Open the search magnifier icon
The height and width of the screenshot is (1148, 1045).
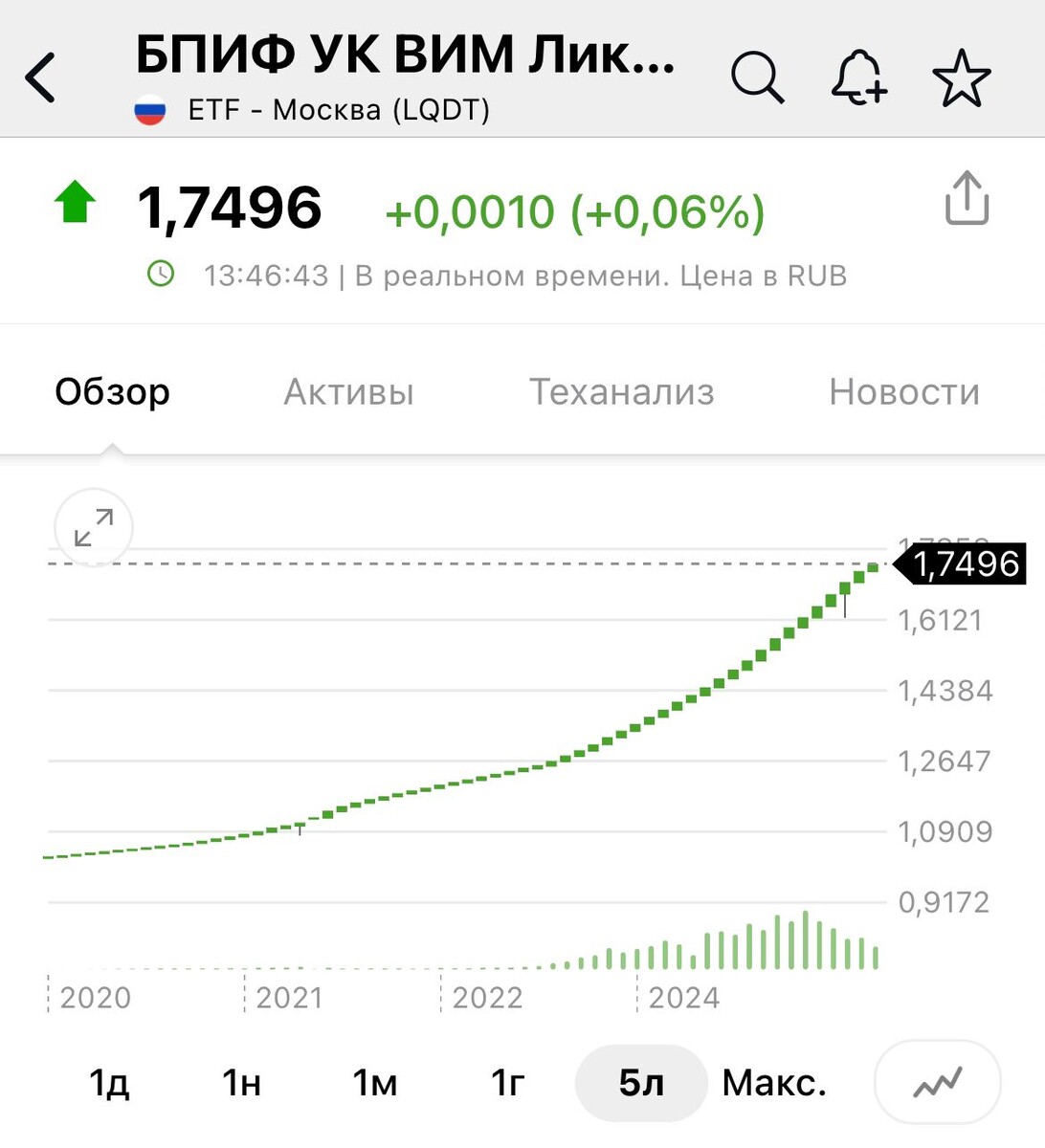click(x=757, y=77)
